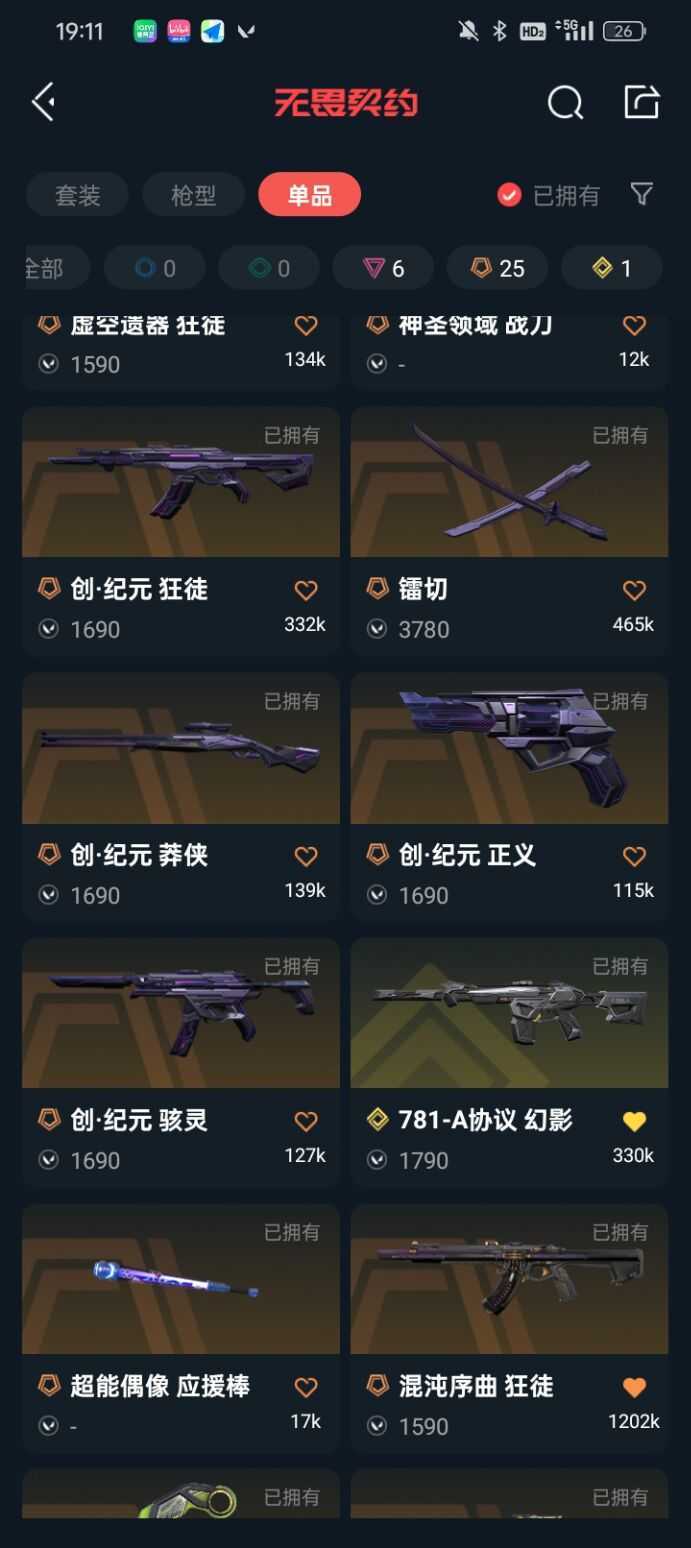
Task: Remove the like on 混沌序曲 狂徒
Action: [634, 1387]
